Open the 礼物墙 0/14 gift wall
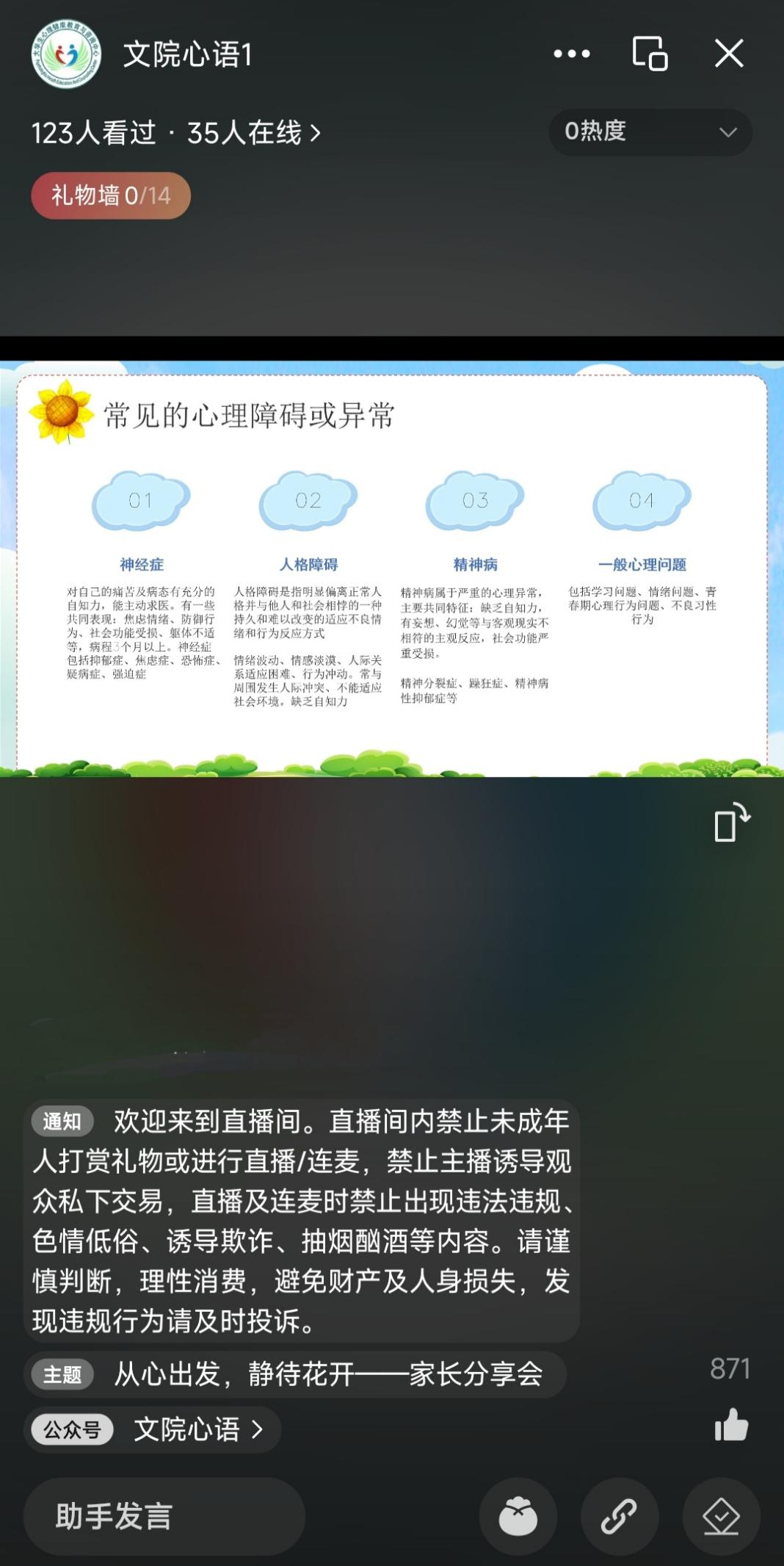 (x=111, y=195)
